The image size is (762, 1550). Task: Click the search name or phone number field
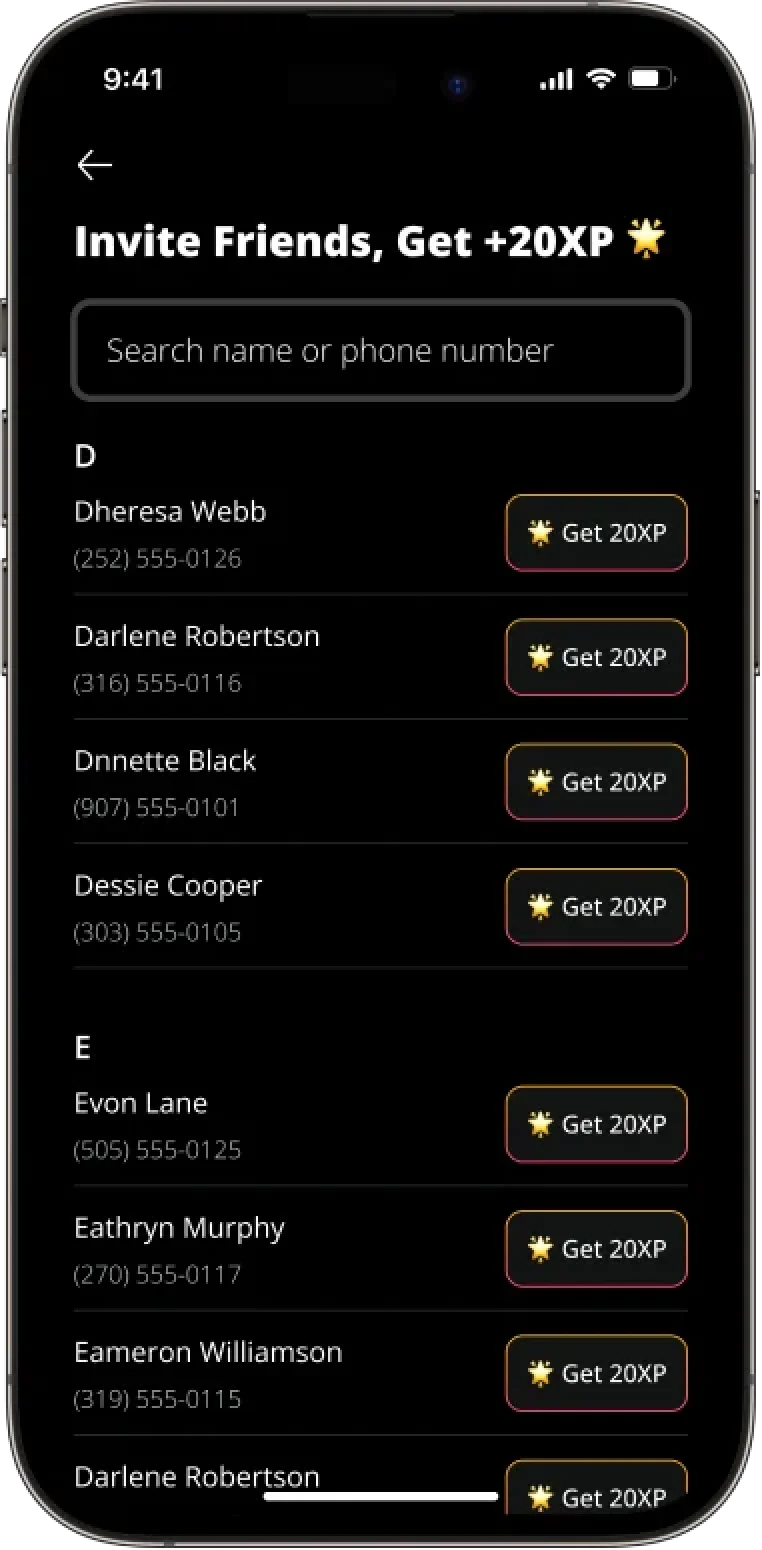click(x=380, y=350)
